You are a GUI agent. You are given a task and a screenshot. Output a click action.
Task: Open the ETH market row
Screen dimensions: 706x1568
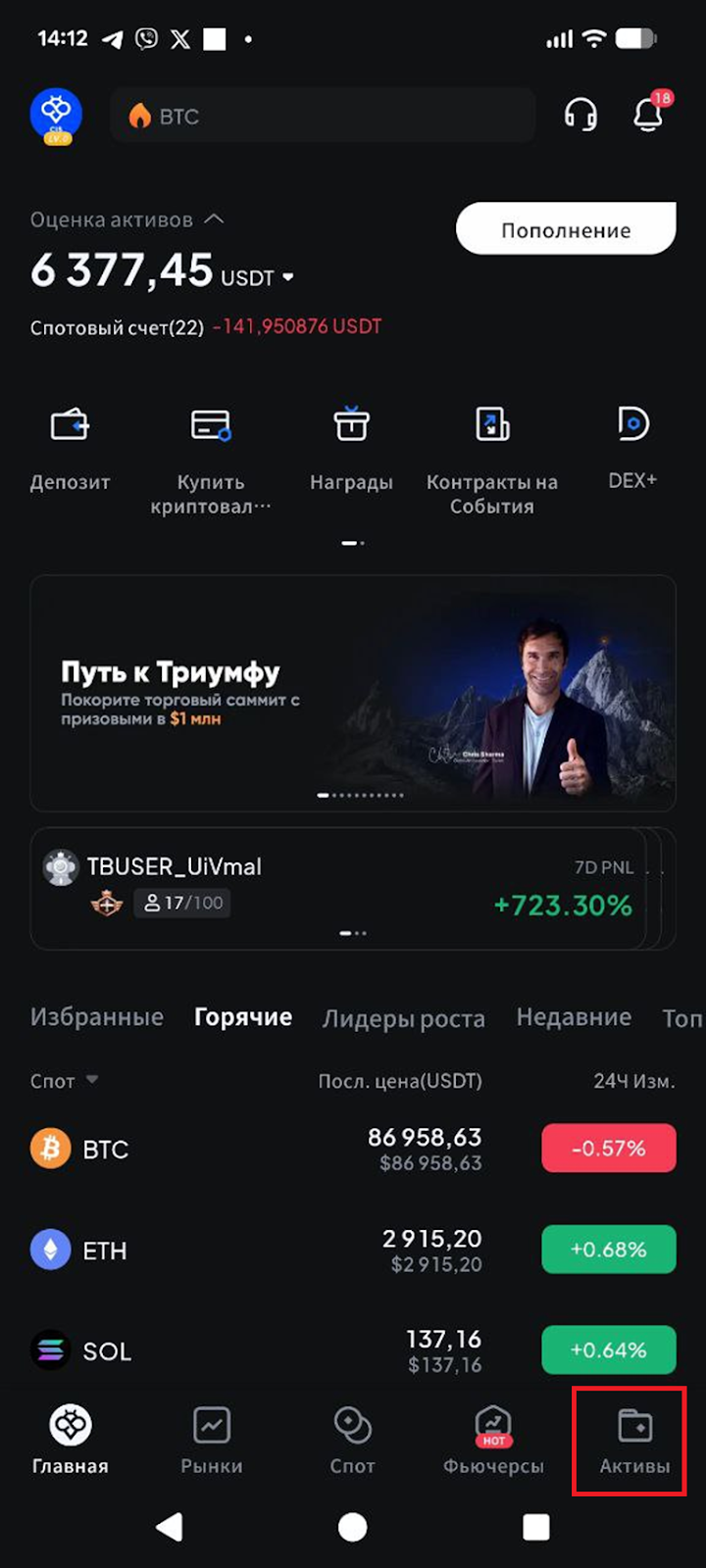click(x=353, y=1250)
